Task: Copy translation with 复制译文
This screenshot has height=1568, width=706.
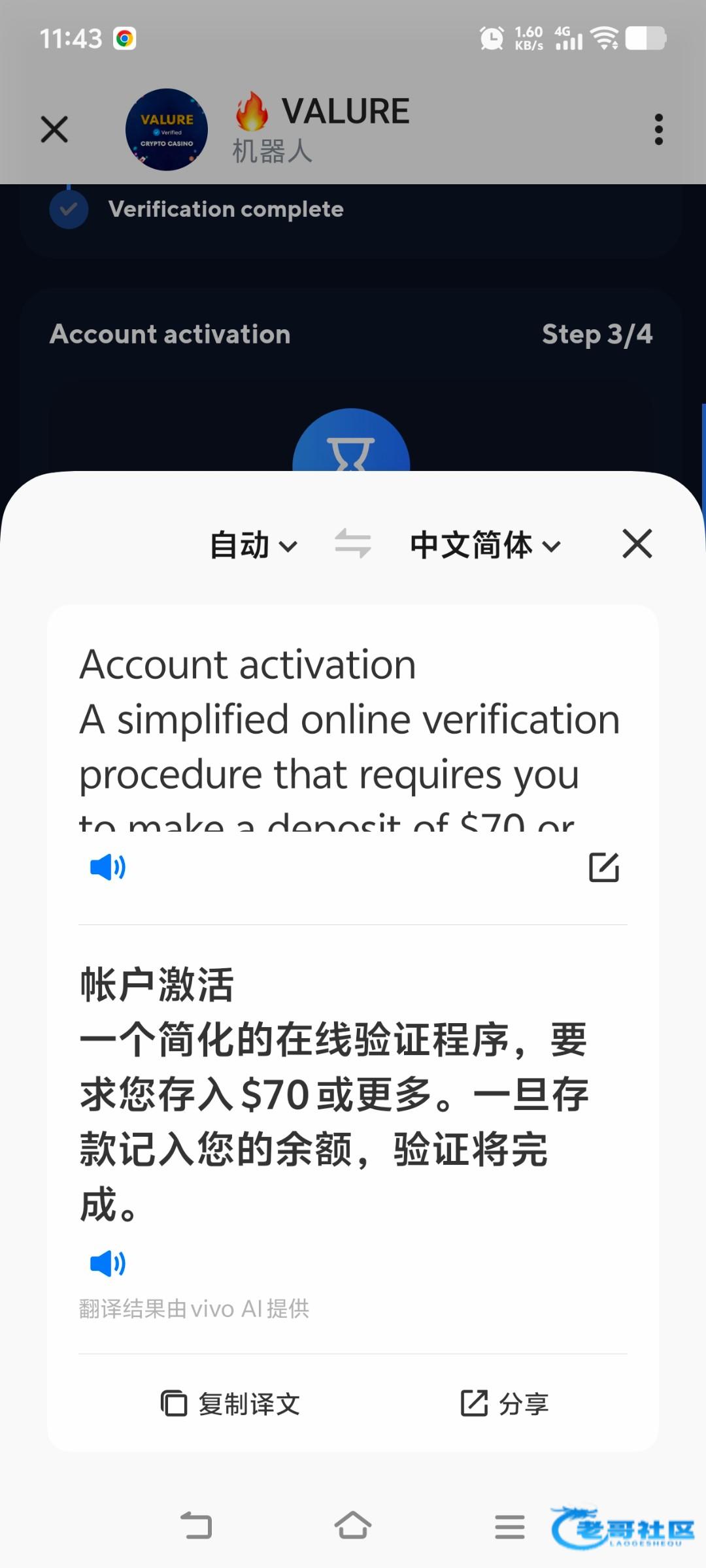Action: (231, 1403)
